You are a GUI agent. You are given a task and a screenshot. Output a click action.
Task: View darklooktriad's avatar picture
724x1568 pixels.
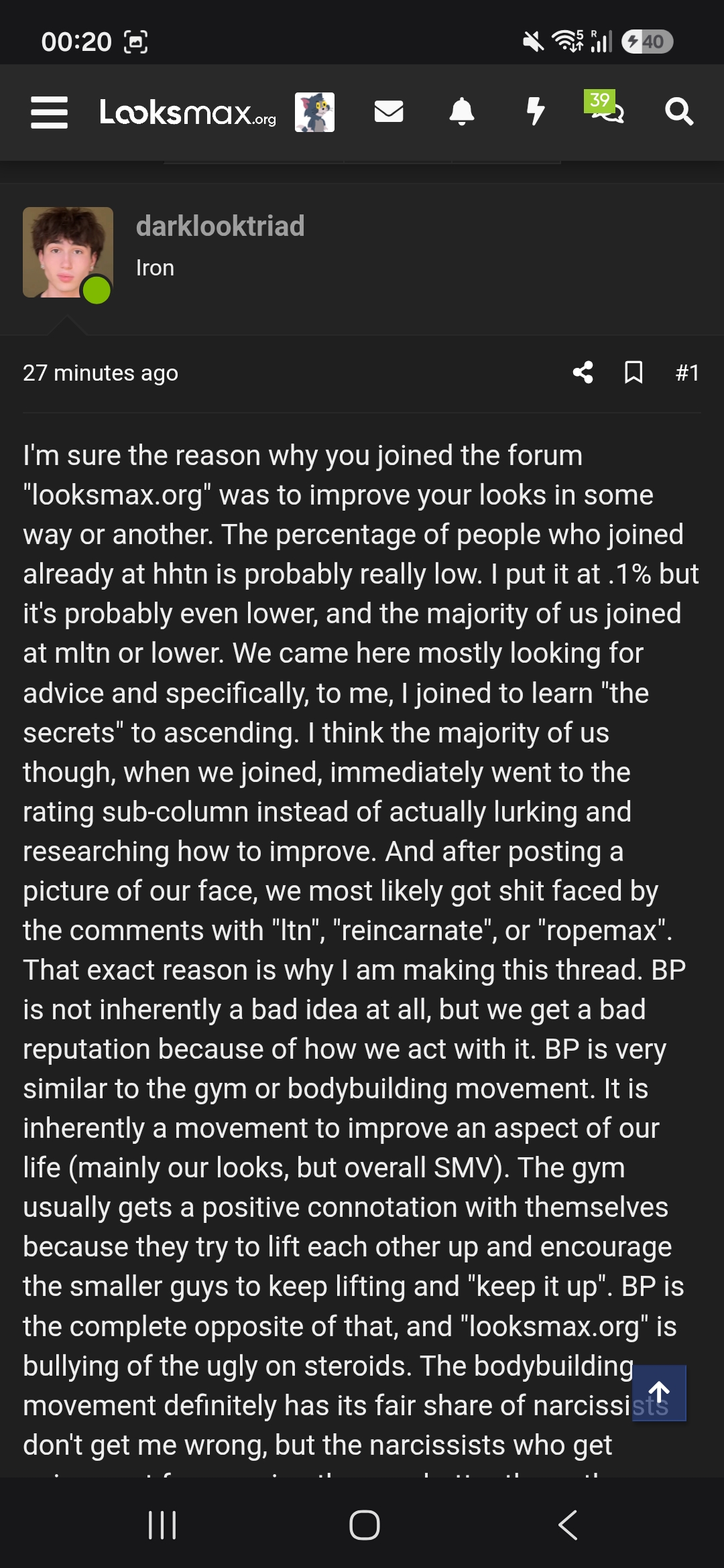(68, 253)
